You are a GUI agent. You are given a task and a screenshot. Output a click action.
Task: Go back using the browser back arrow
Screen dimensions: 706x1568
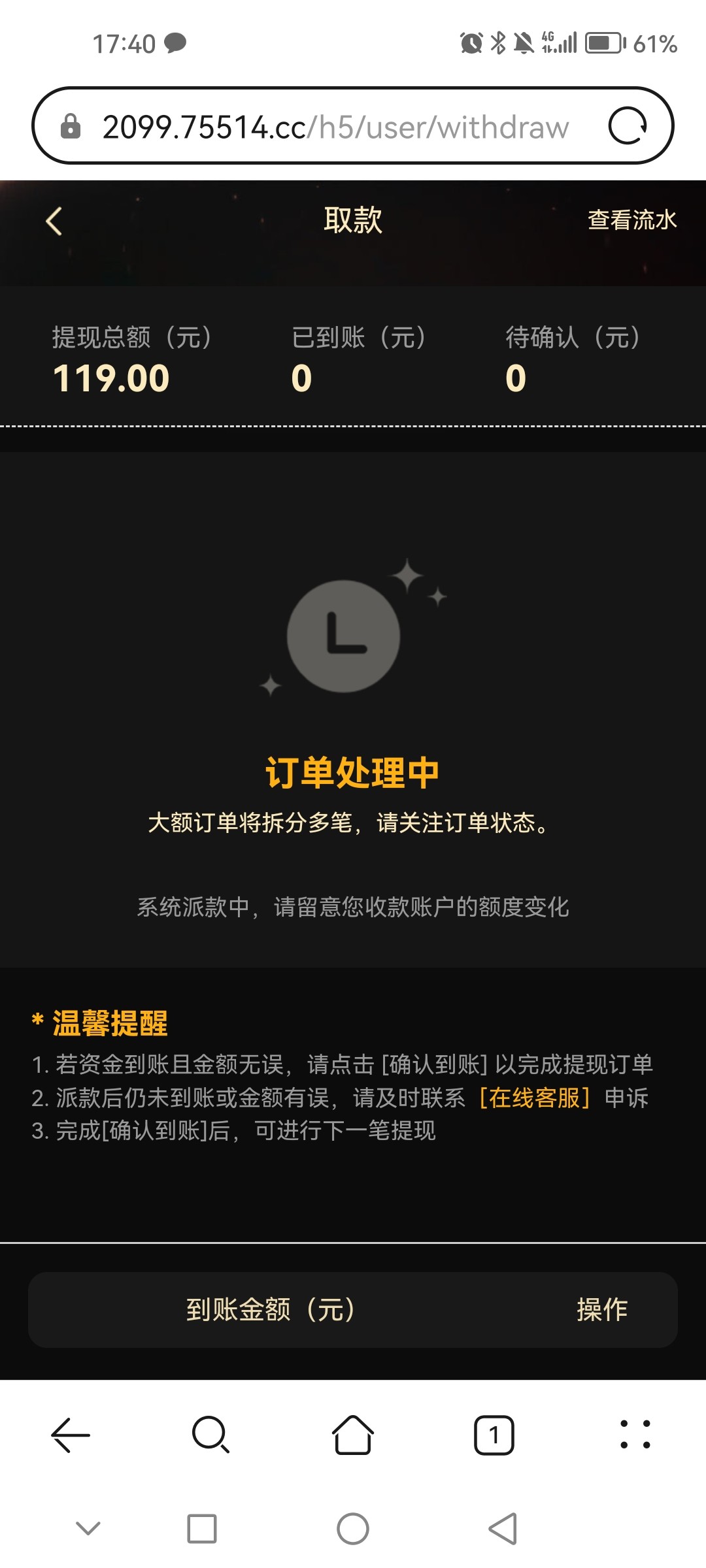pos(71,1435)
